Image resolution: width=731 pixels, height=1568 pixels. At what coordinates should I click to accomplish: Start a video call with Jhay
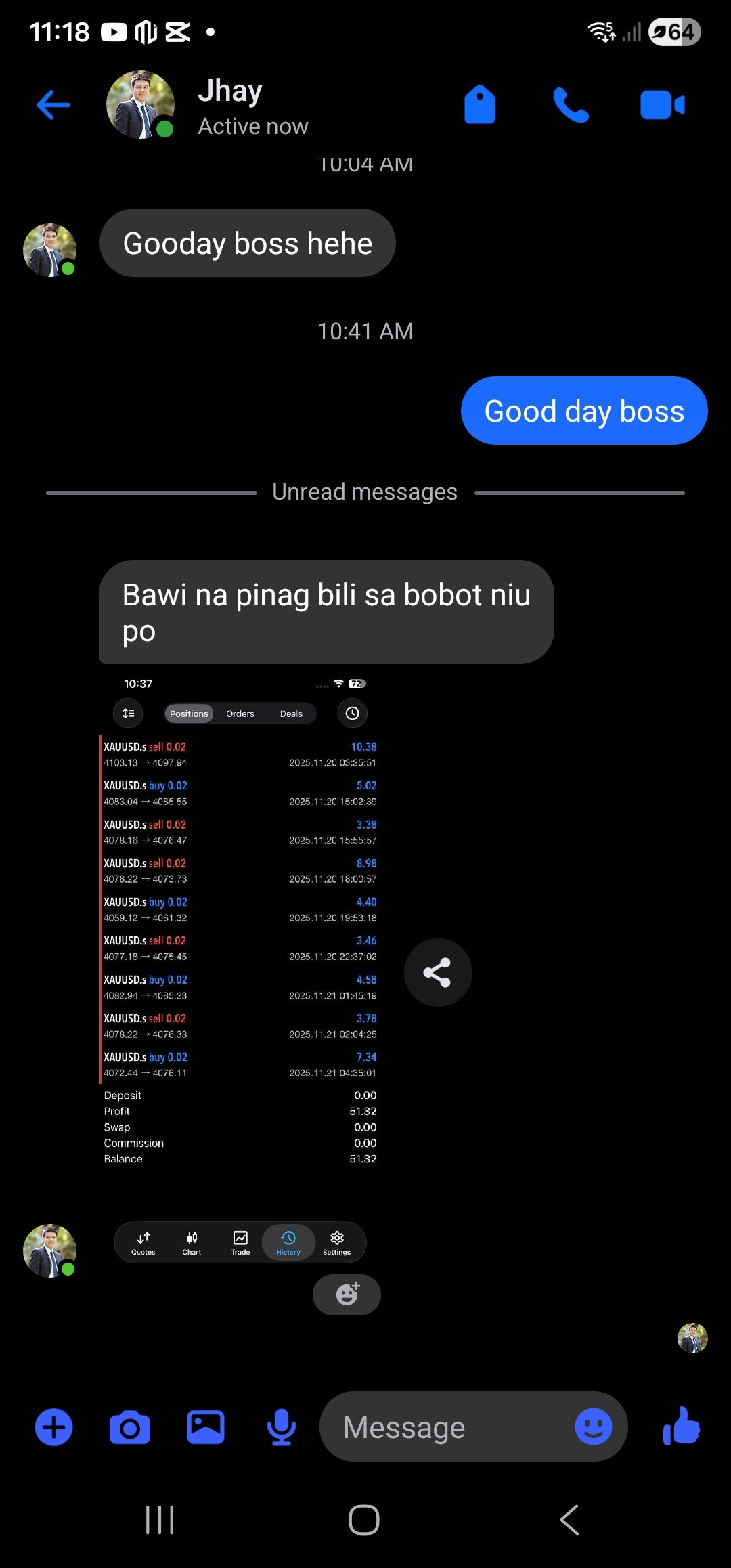click(661, 104)
